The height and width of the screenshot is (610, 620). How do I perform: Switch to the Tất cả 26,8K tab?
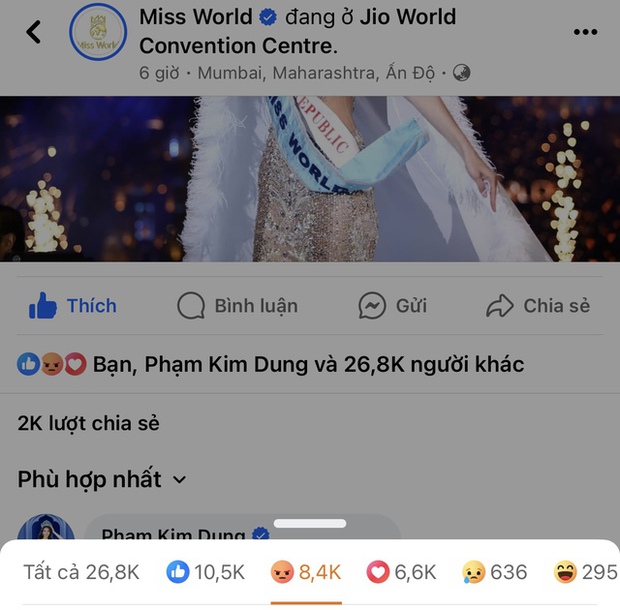(x=81, y=572)
